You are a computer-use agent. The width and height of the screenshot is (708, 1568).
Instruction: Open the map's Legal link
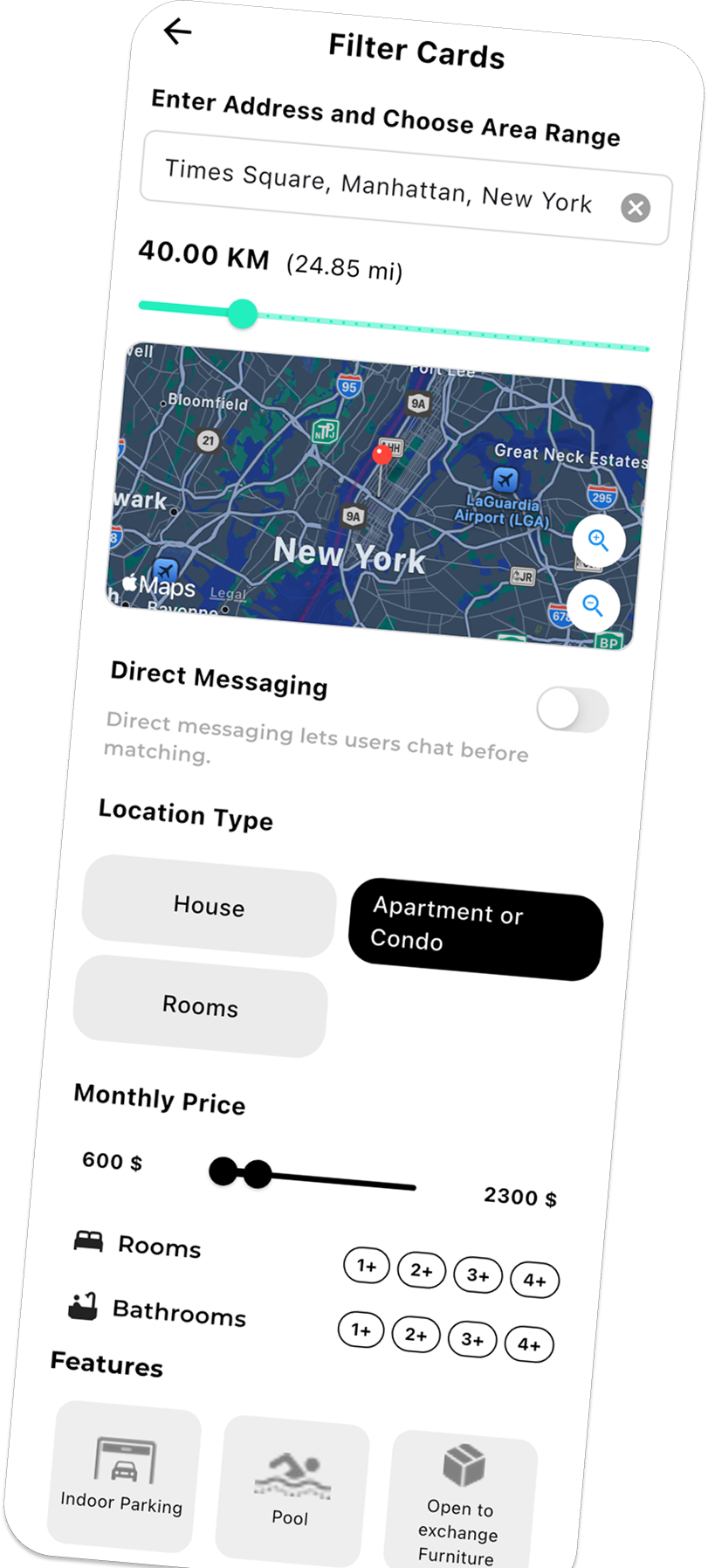(x=227, y=593)
